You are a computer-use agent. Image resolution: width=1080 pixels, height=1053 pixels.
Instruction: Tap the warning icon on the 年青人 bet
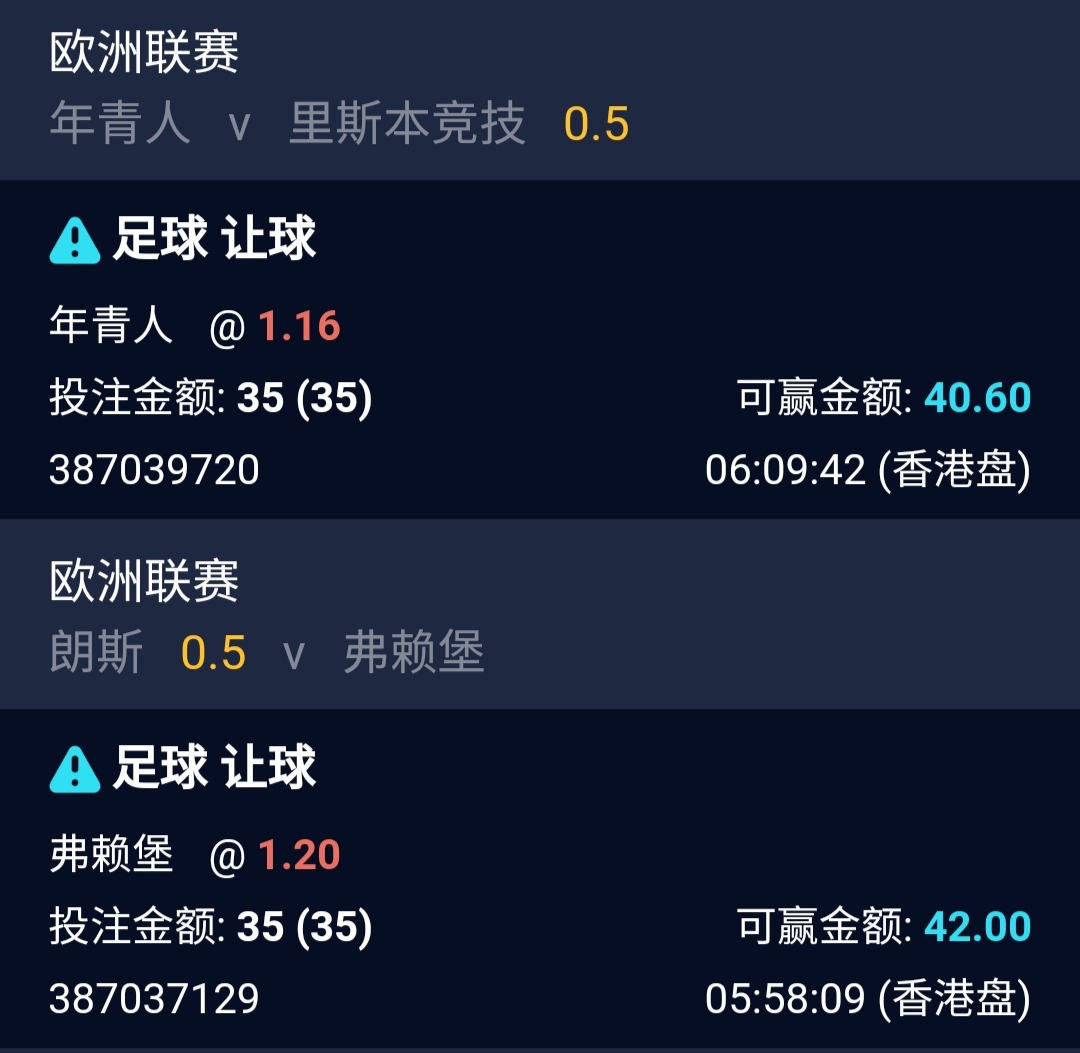click(75, 242)
